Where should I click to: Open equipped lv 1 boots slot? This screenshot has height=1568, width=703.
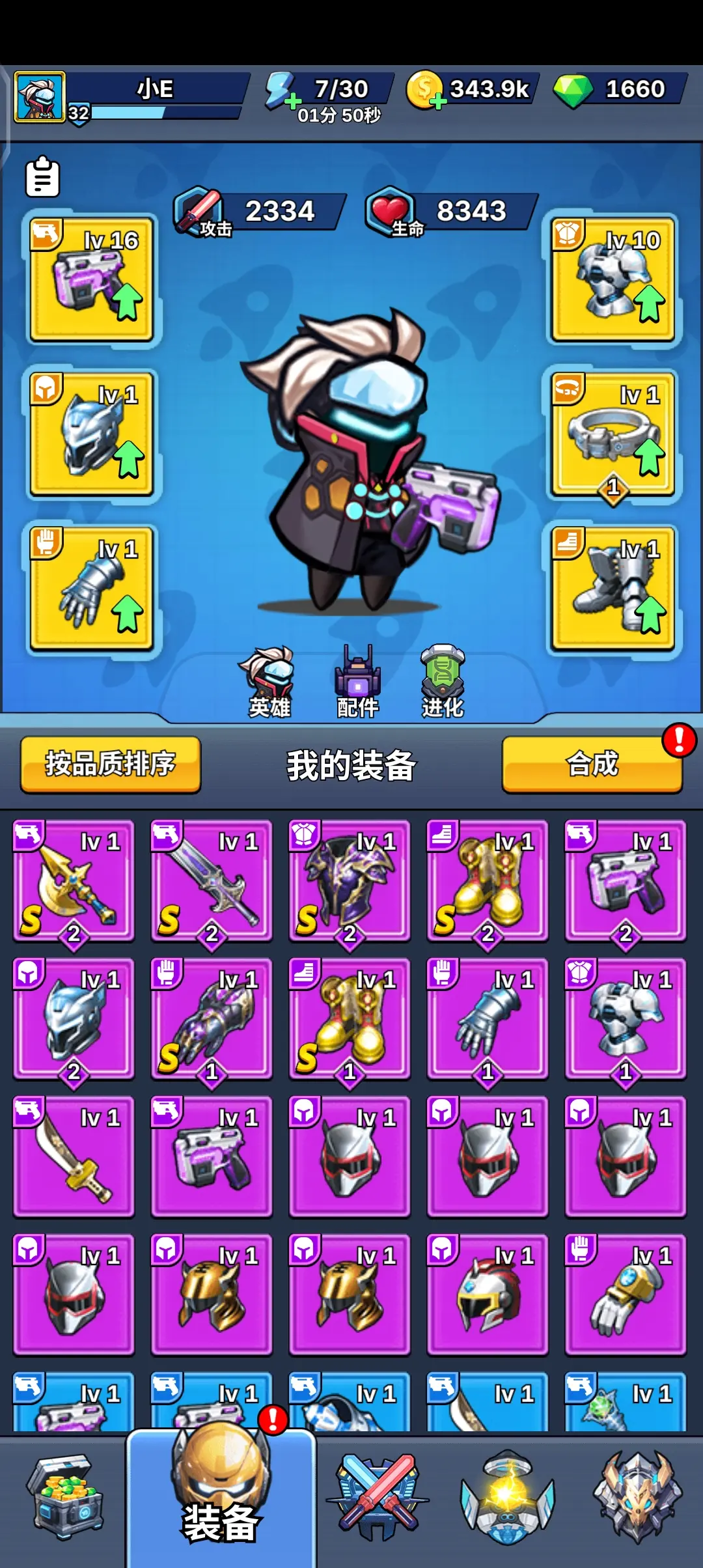613,588
